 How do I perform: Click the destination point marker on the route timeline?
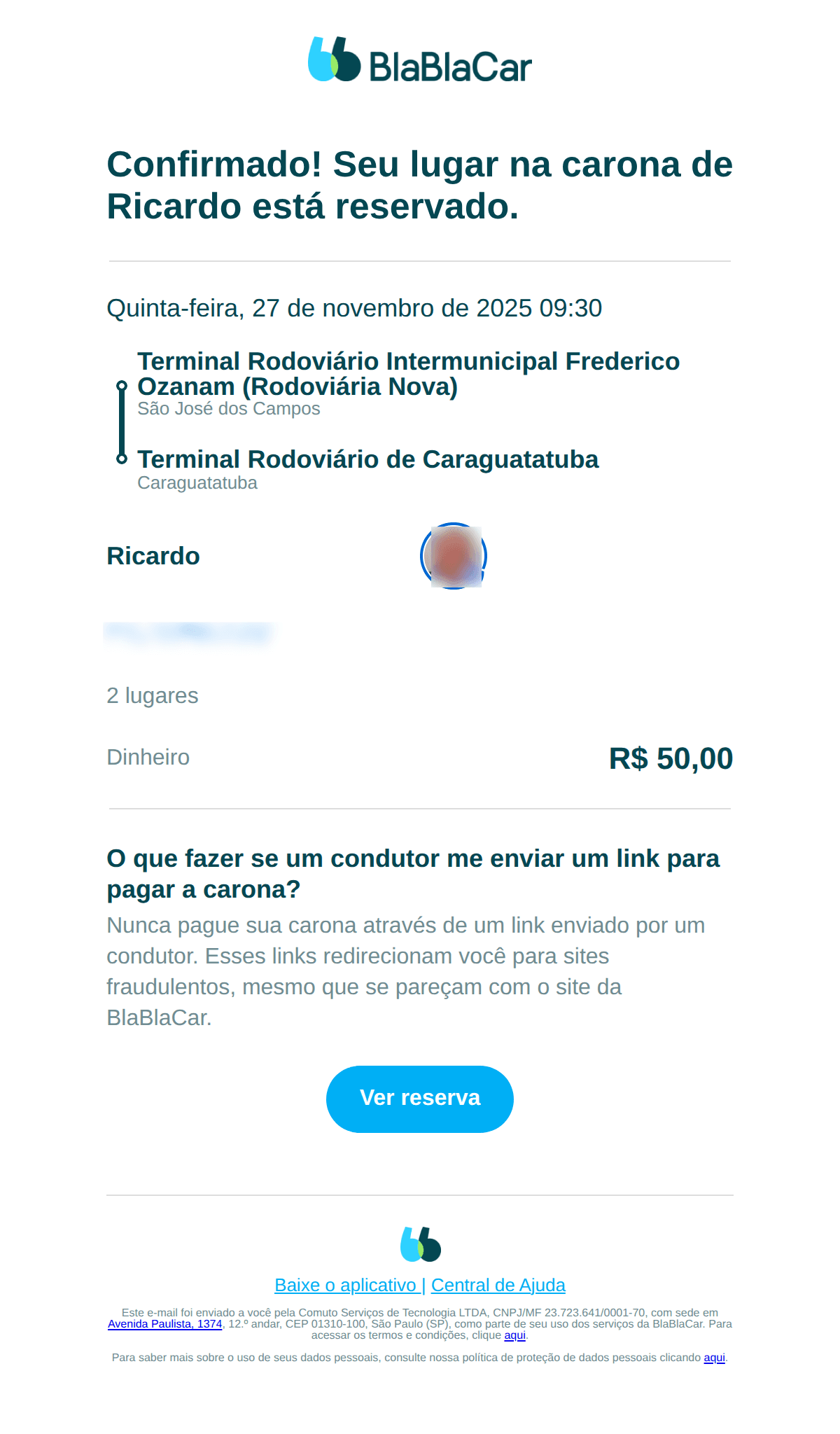120,459
